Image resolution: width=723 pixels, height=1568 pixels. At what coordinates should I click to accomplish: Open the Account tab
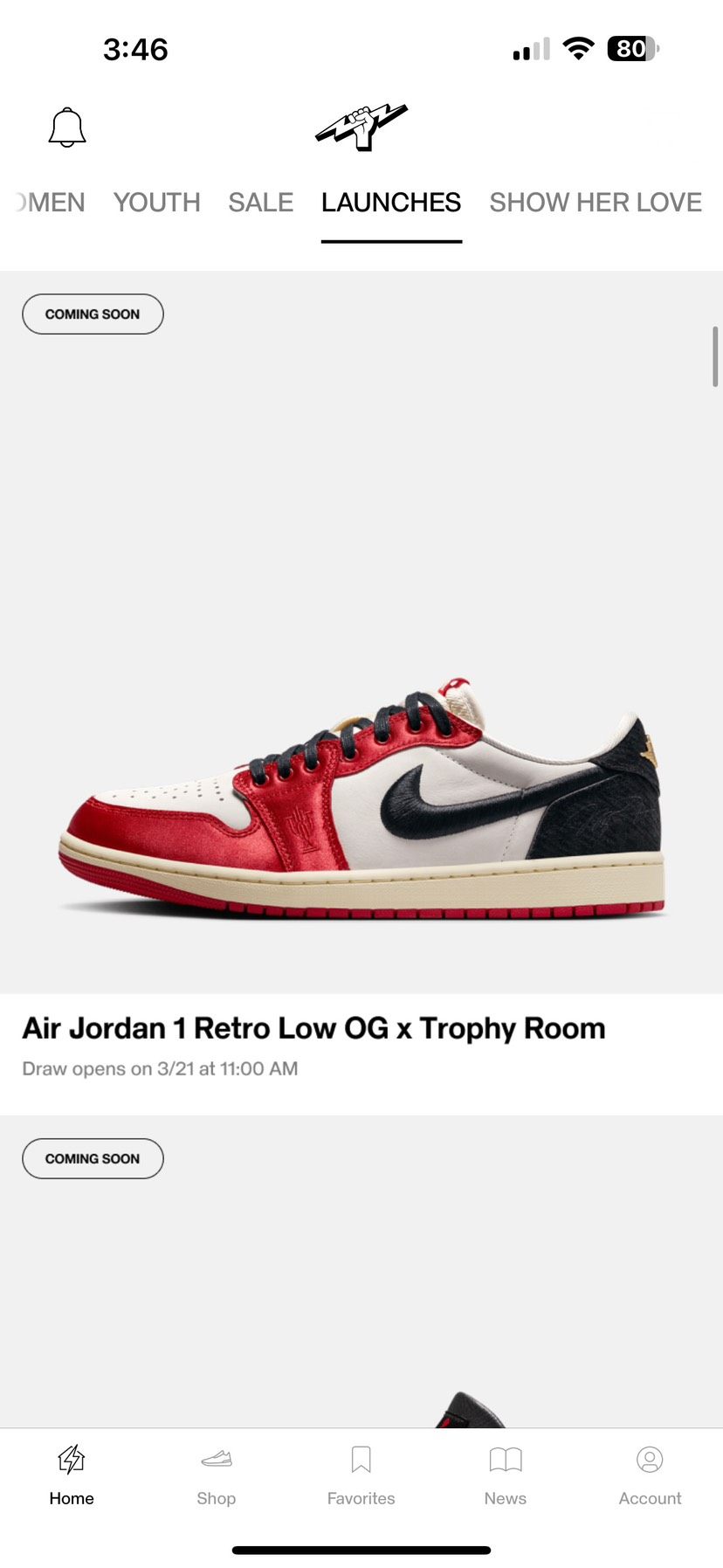tap(650, 1475)
